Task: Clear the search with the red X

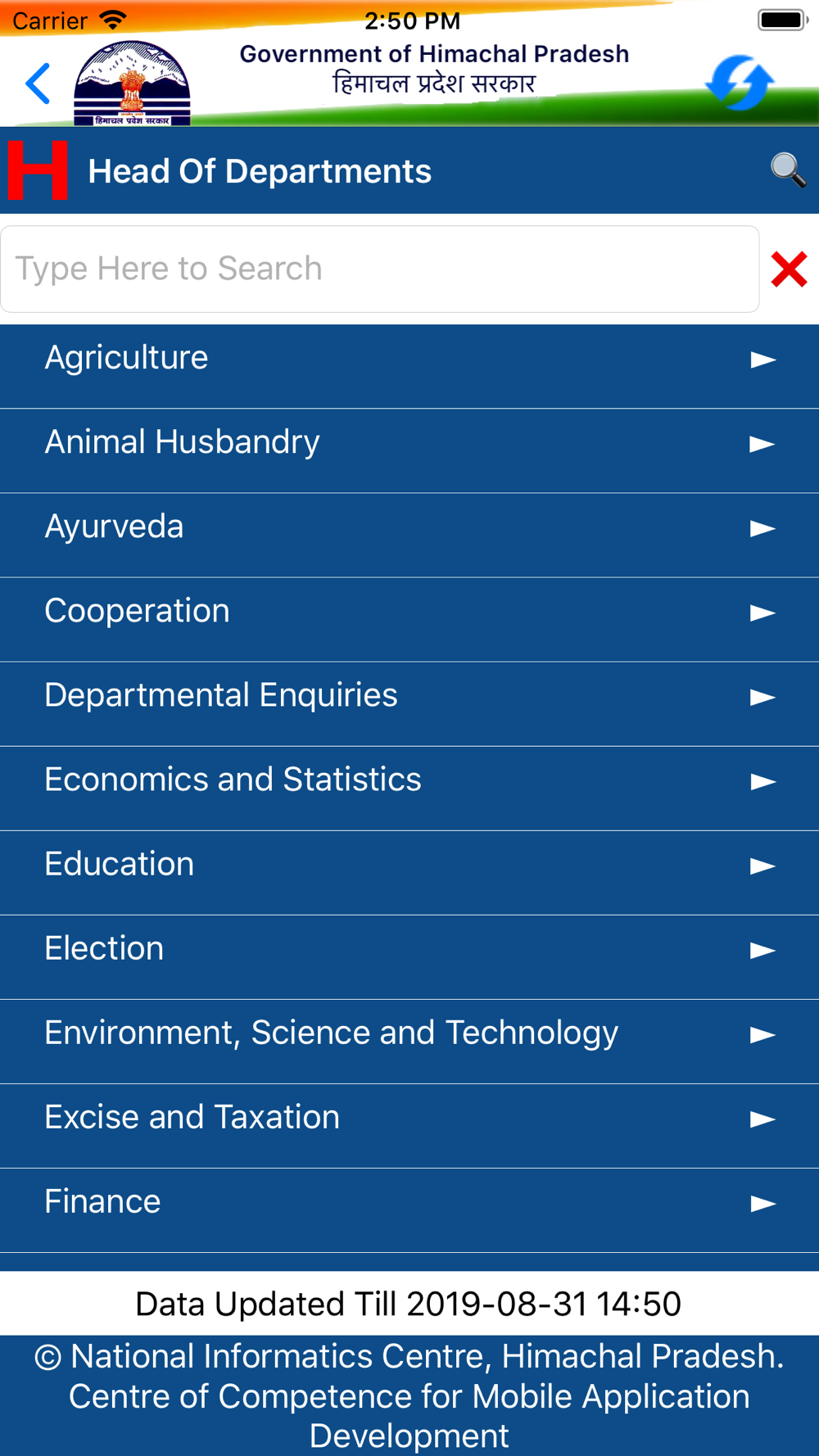Action: tap(790, 269)
